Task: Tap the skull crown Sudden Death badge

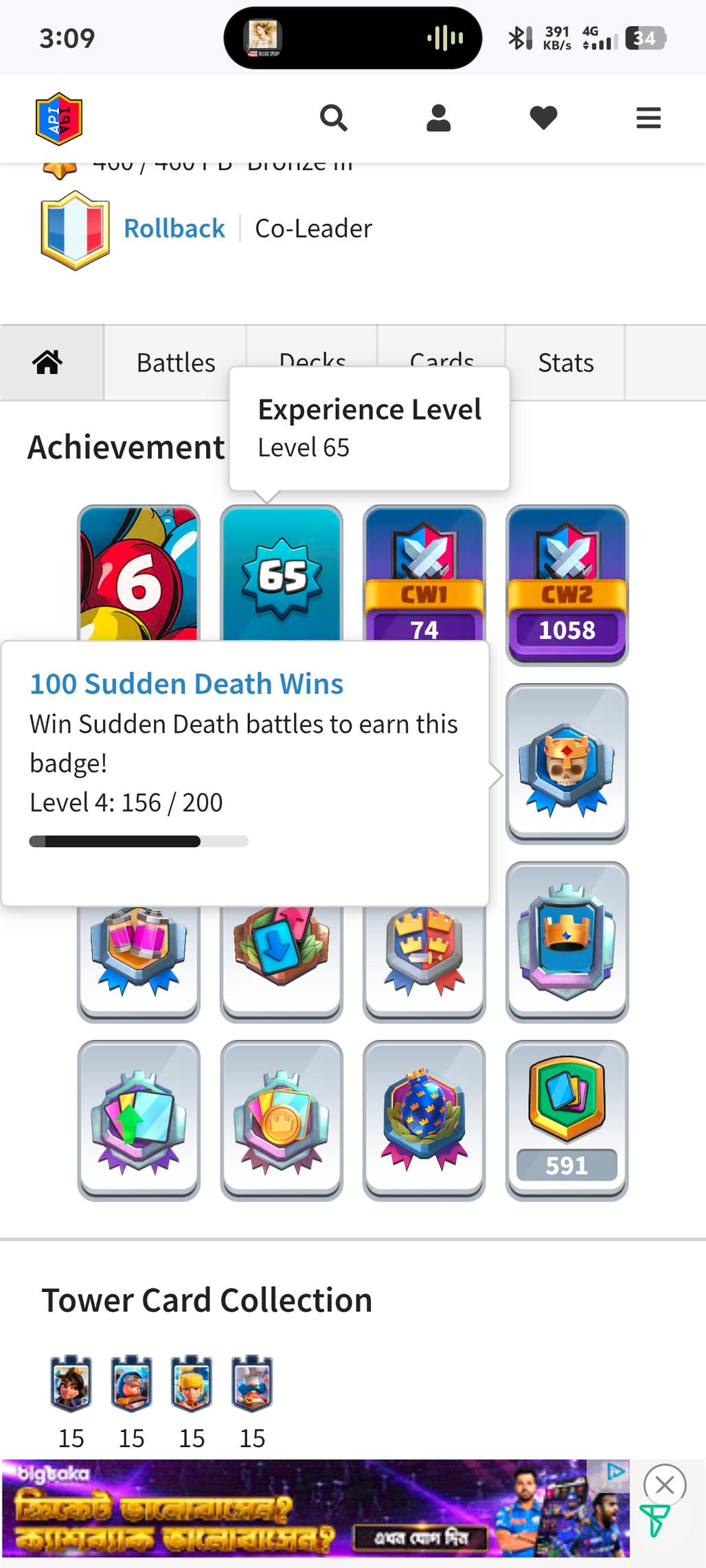Action: click(x=567, y=763)
